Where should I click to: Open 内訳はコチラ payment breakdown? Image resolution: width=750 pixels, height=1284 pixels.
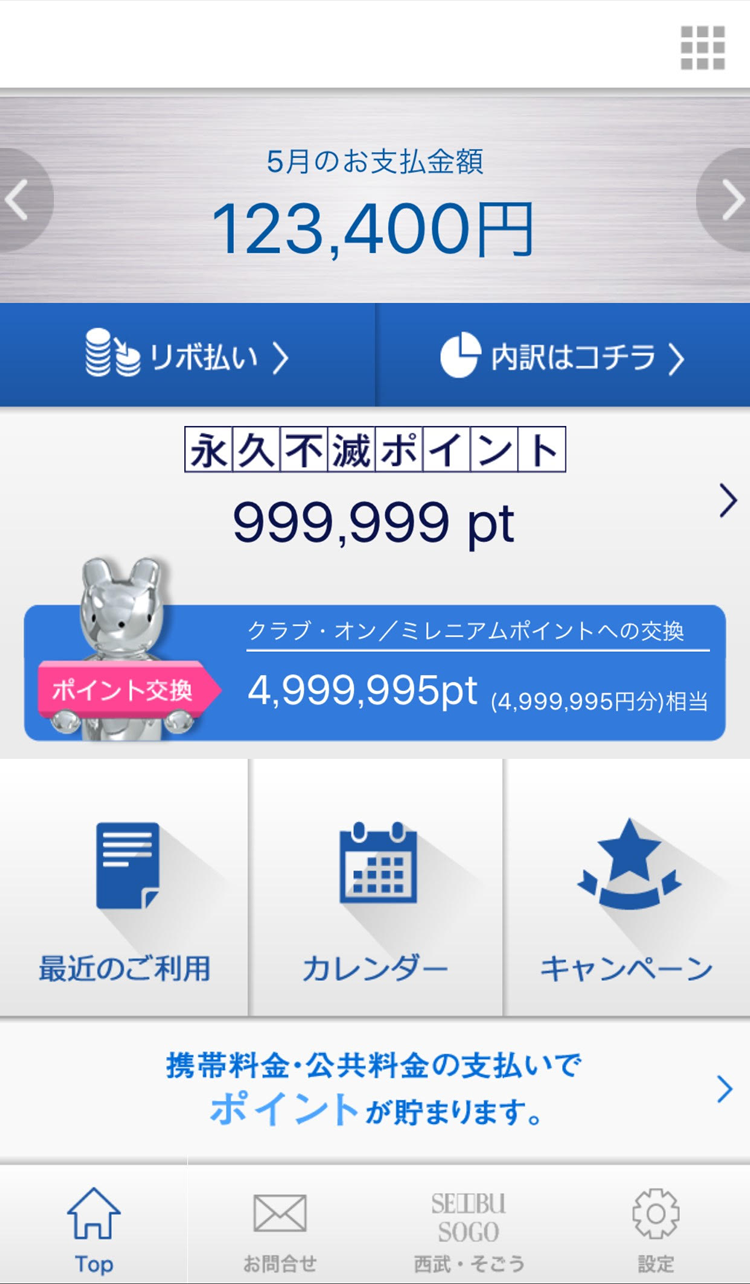click(564, 355)
